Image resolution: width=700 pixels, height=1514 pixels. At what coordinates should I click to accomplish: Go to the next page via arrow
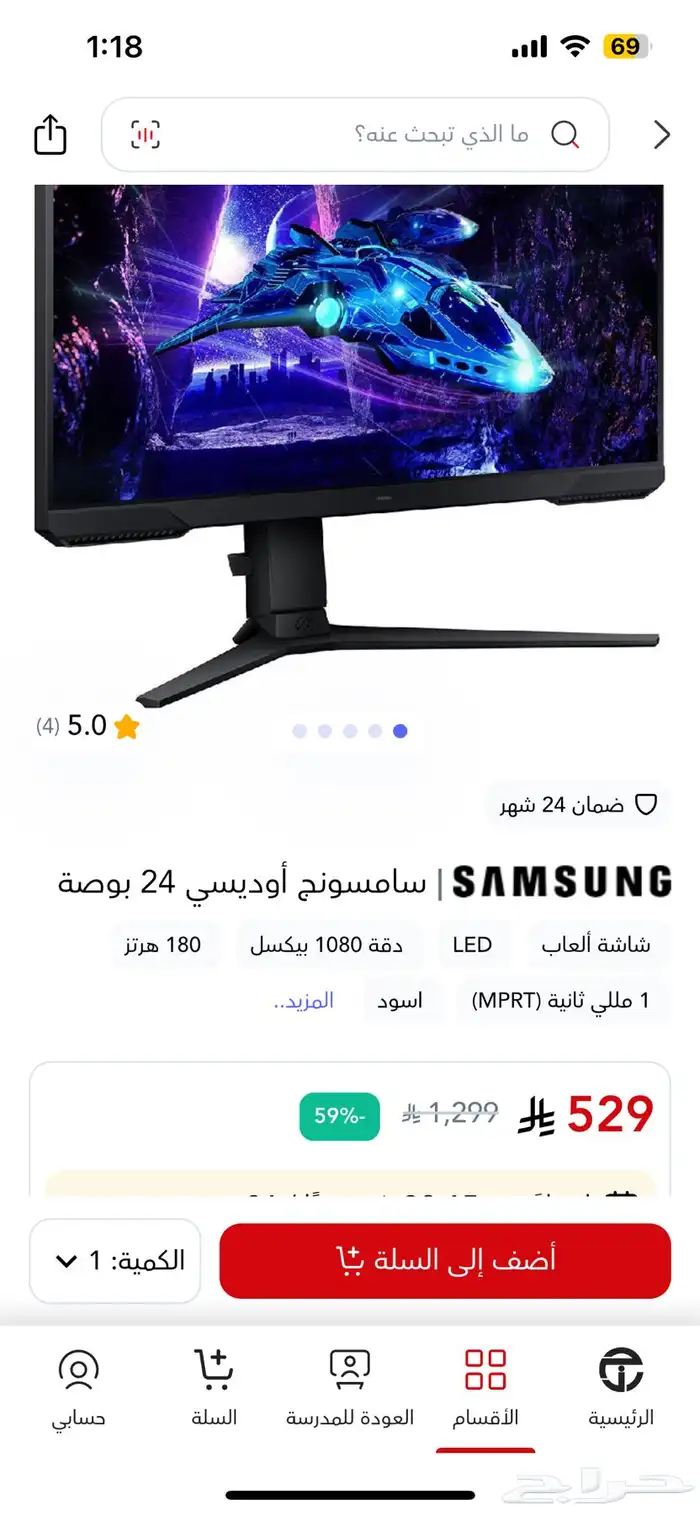pos(661,135)
